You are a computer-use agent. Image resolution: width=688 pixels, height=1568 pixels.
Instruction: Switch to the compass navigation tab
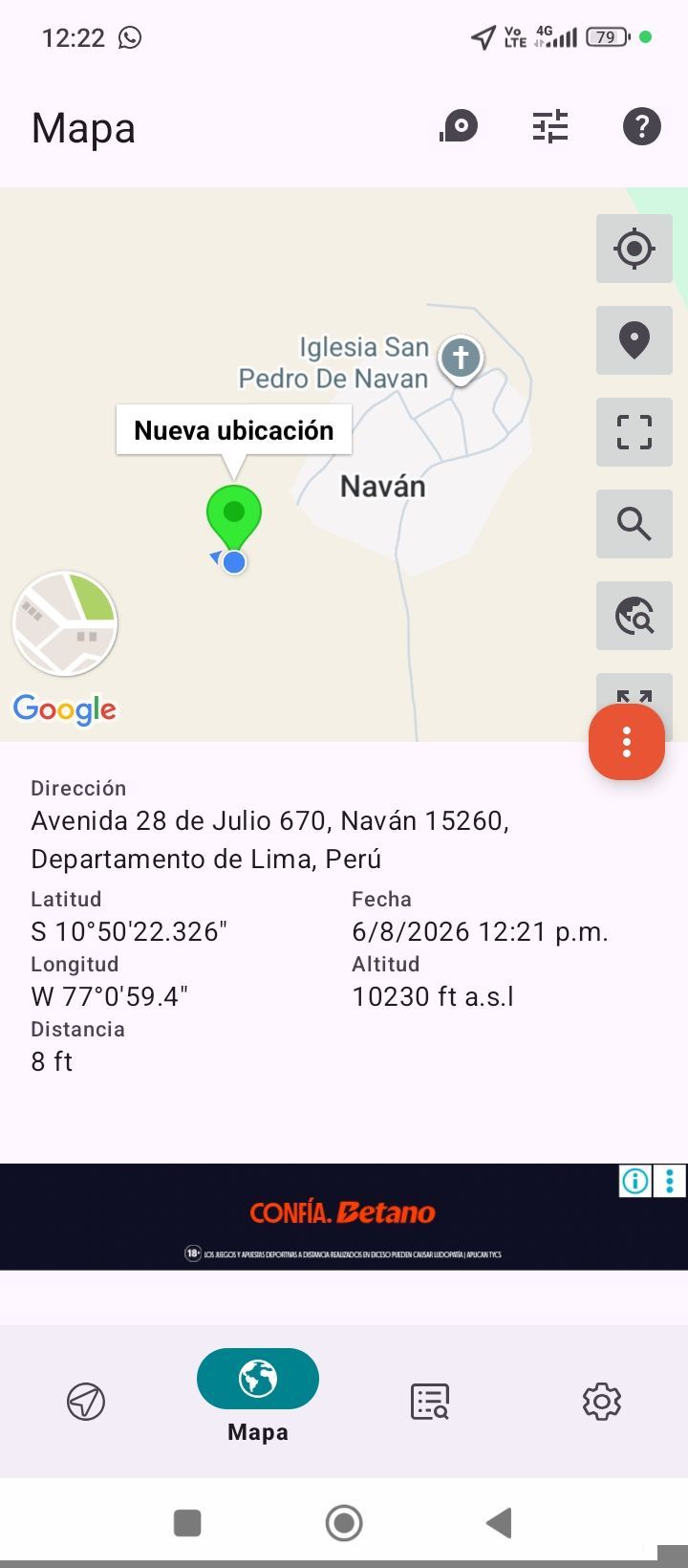point(86,1402)
